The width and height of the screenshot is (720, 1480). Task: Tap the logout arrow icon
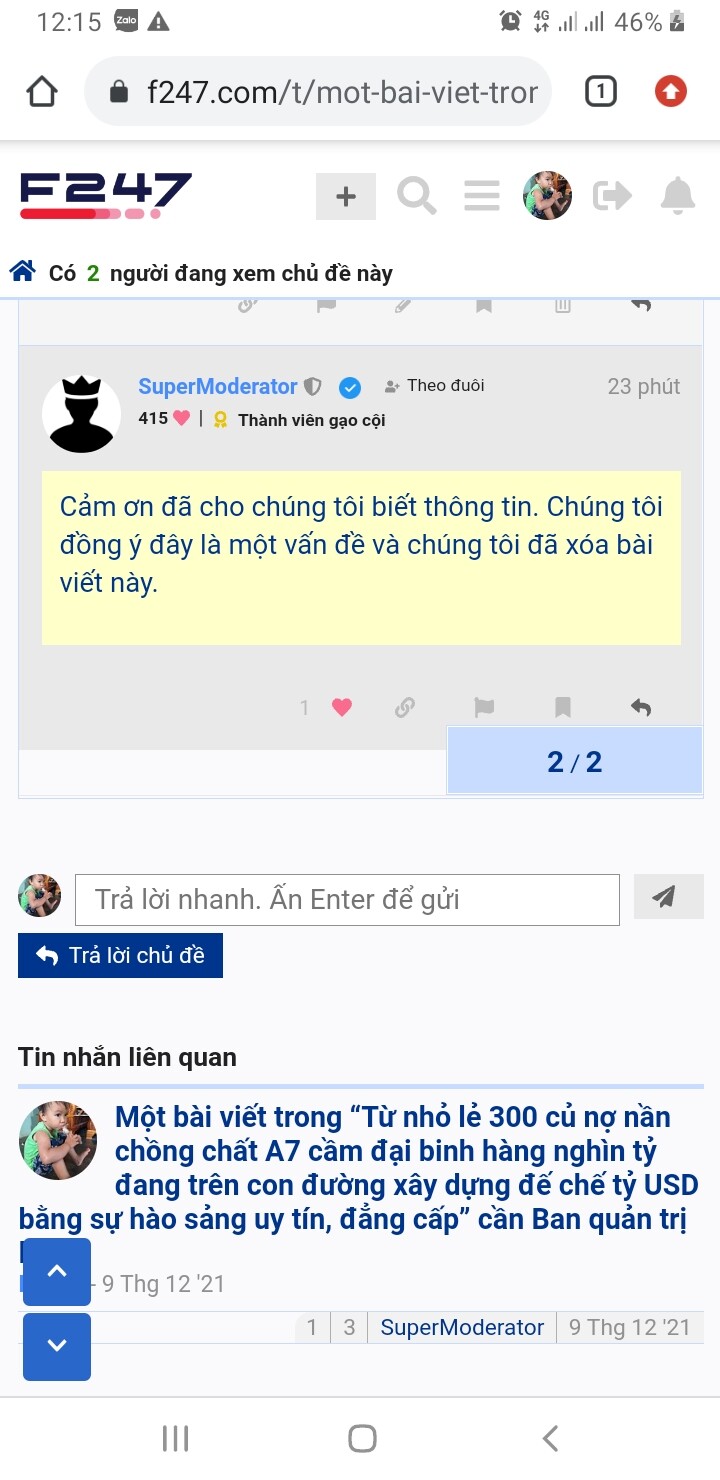[x=612, y=196]
